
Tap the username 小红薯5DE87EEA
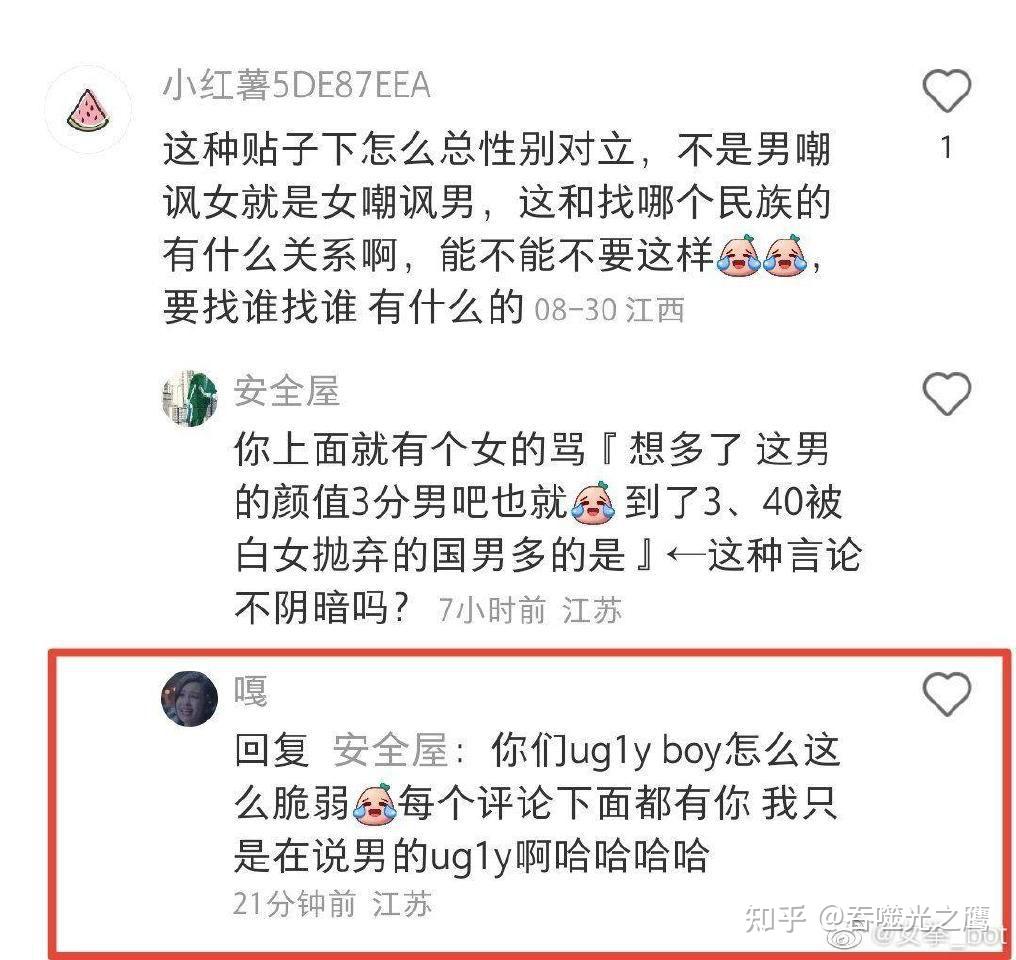[296, 87]
